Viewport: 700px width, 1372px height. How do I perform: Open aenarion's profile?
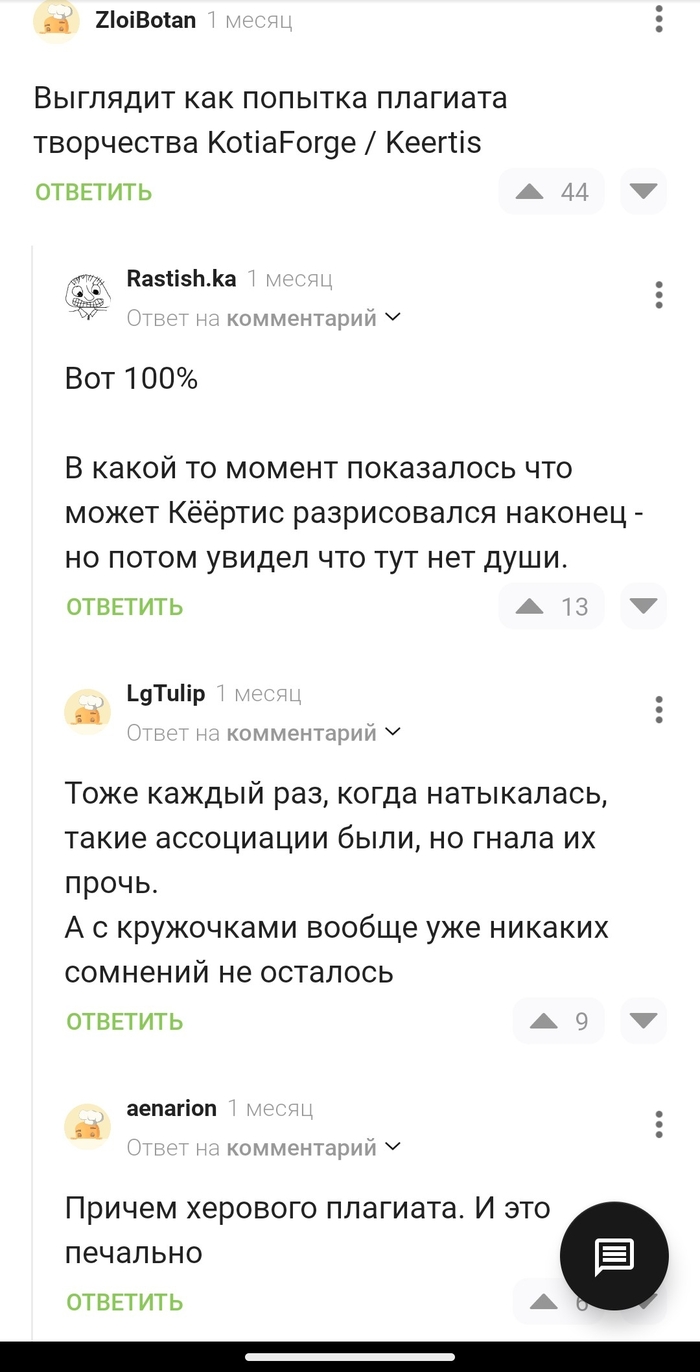[x=172, y=1108]
